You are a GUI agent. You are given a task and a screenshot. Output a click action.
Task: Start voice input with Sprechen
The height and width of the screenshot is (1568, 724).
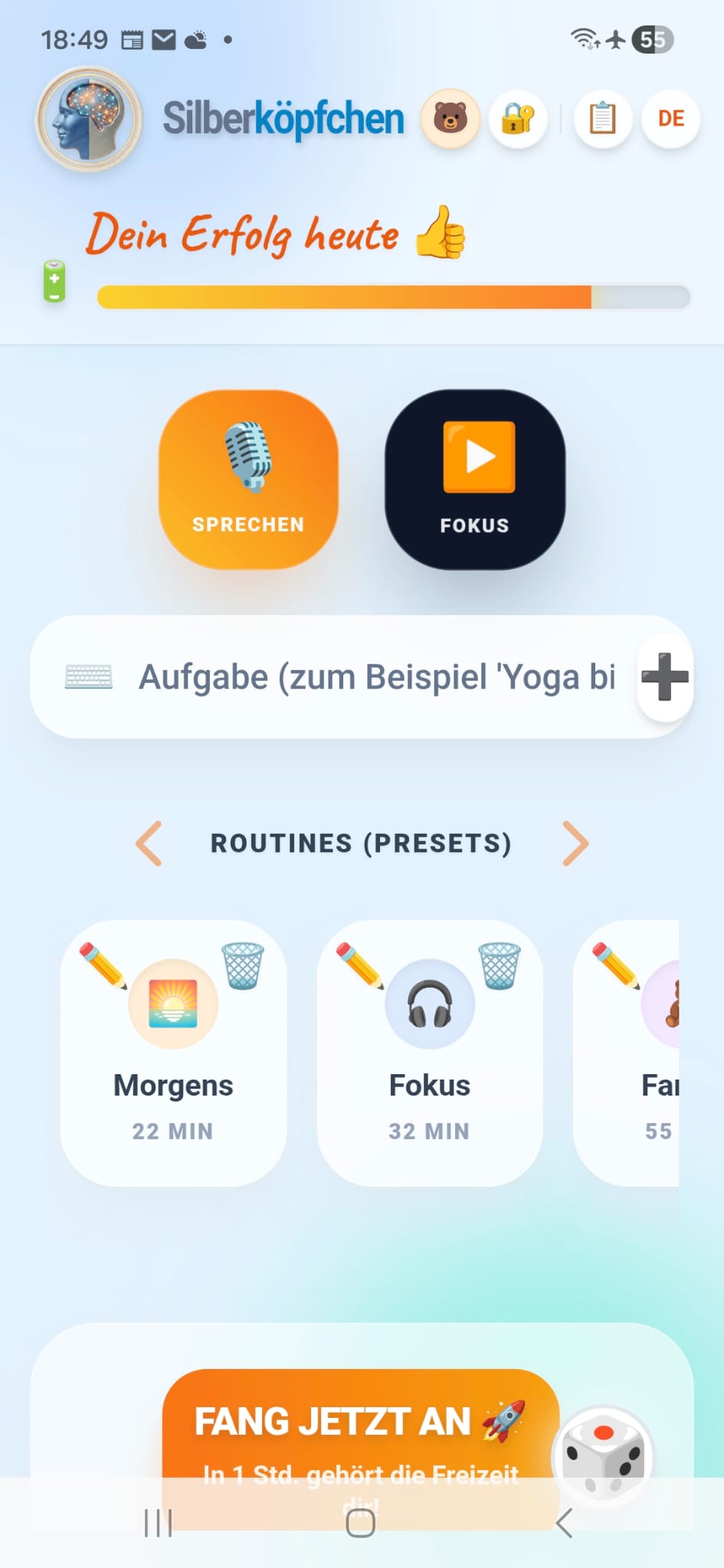(248, 479)
